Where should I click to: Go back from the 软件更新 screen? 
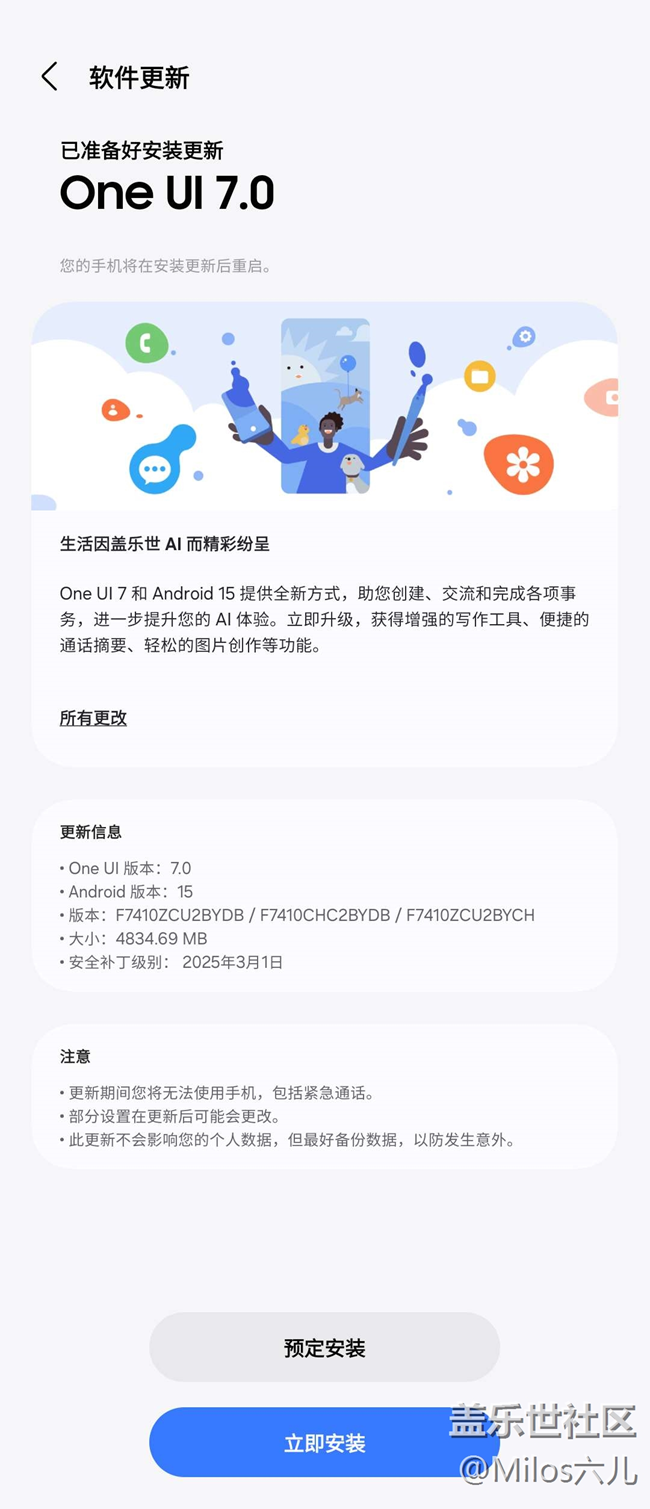tap(49, 77)
